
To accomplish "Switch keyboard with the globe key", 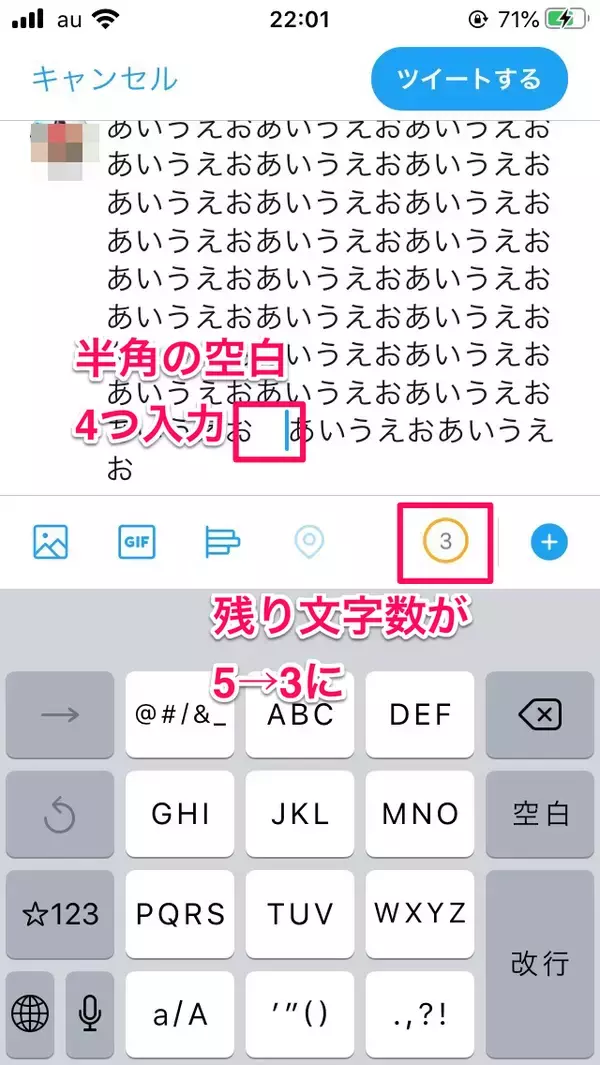I will [x=31, y=1012].
